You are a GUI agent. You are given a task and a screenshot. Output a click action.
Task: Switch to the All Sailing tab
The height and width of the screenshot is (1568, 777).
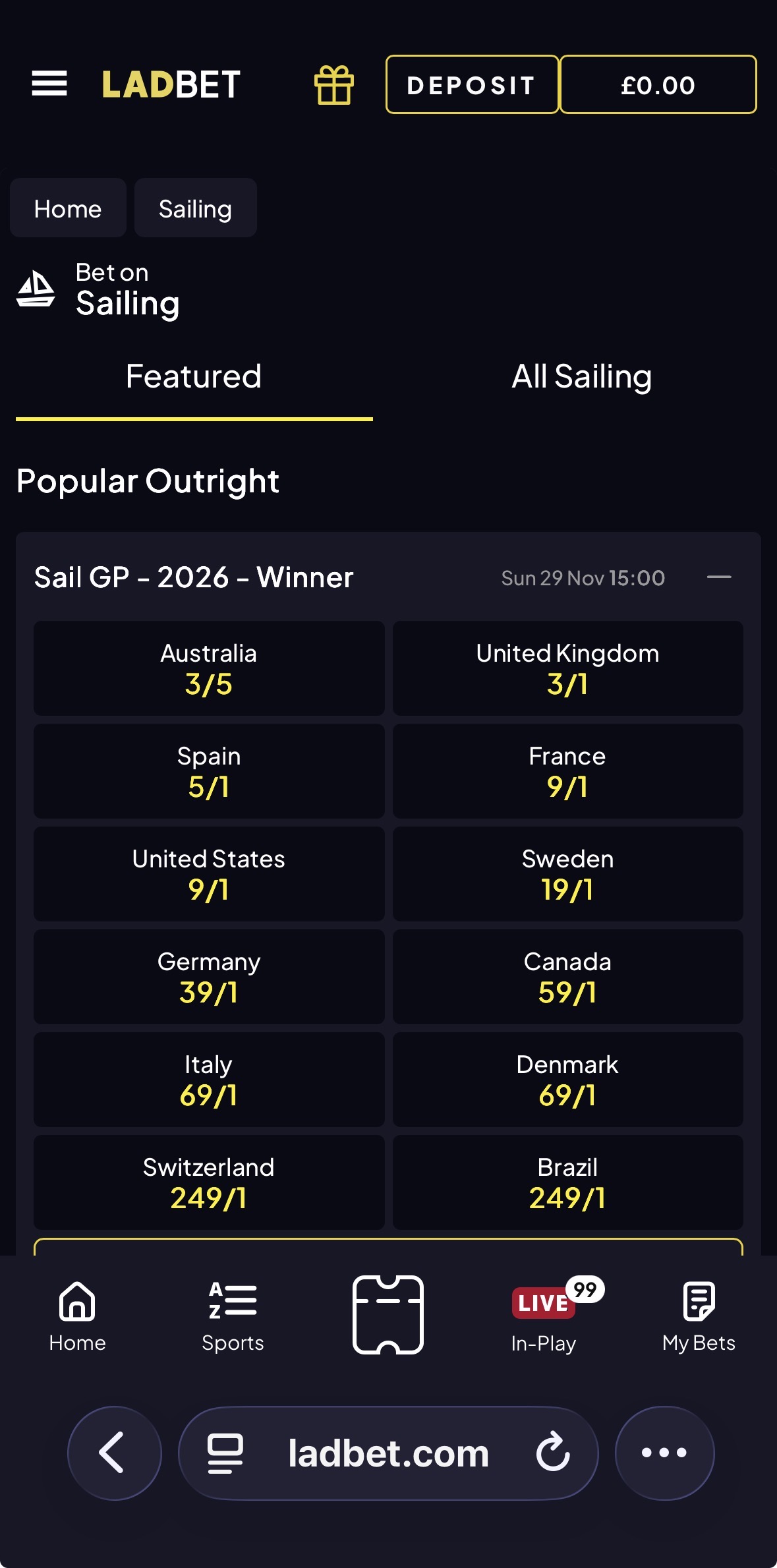pyautogui.click(x=582, y=378)
